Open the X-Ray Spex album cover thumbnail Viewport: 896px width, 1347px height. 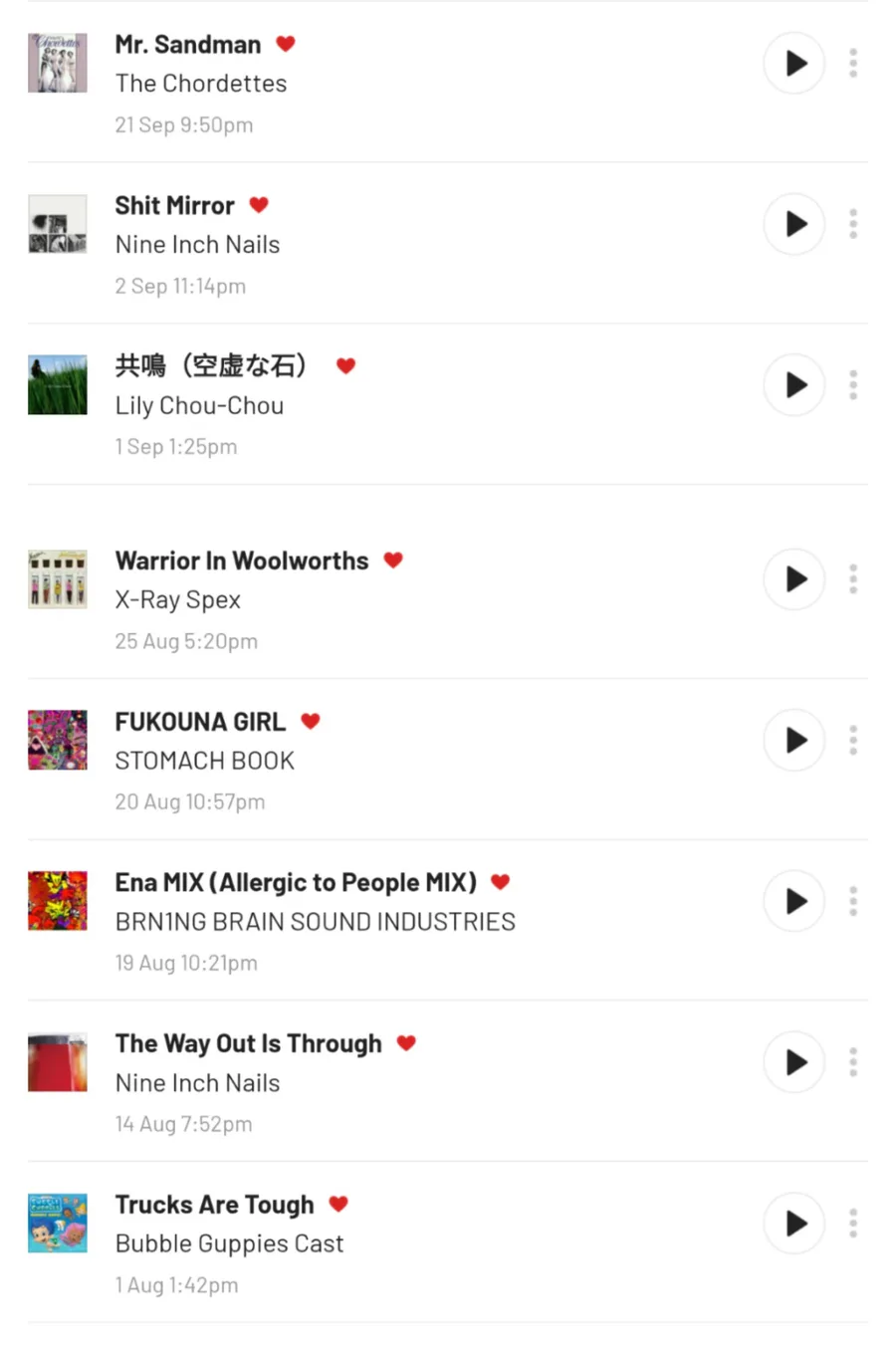point(58,579)
